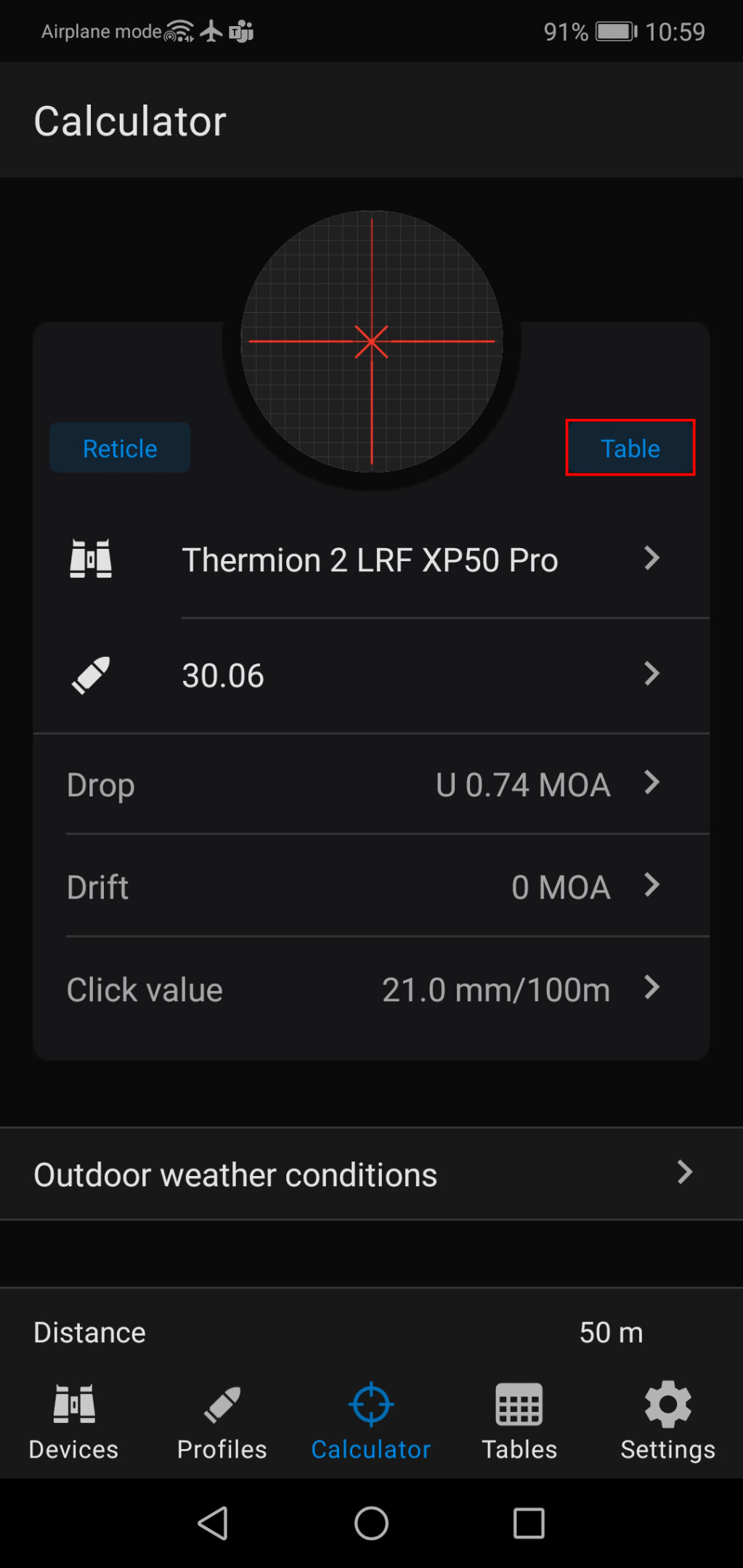Open the Settings tab
The height and width of the screenshot is (1568, 743).
[667, 1421]
